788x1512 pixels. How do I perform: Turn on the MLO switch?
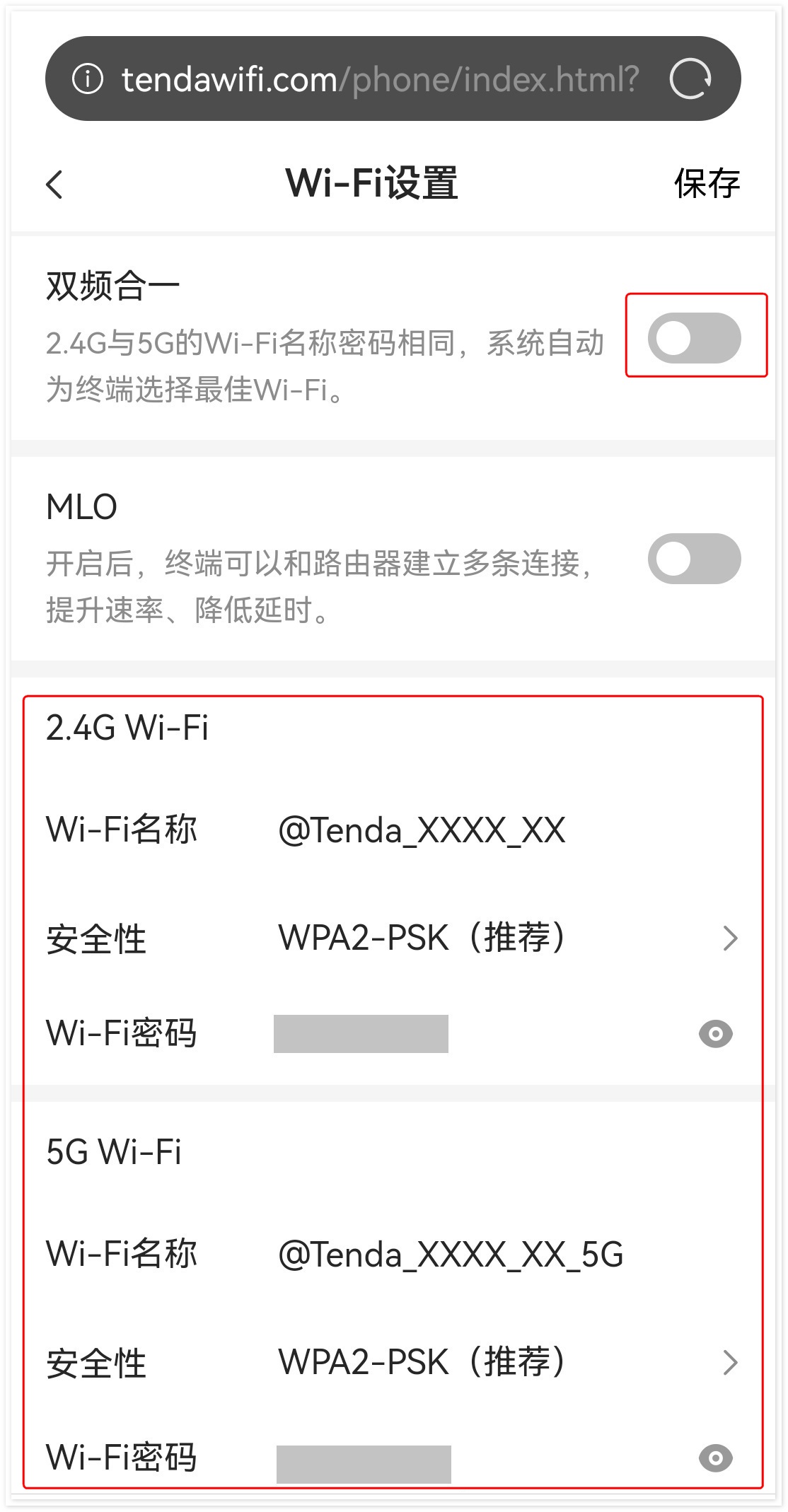(x=694, y=559)
